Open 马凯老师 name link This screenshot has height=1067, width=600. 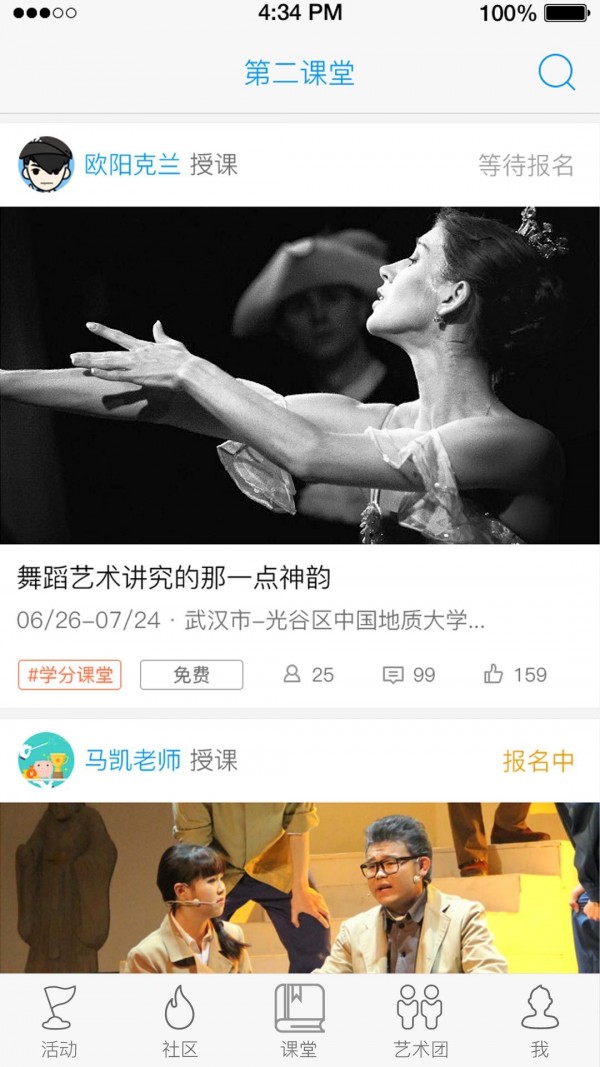click(132, 760)
